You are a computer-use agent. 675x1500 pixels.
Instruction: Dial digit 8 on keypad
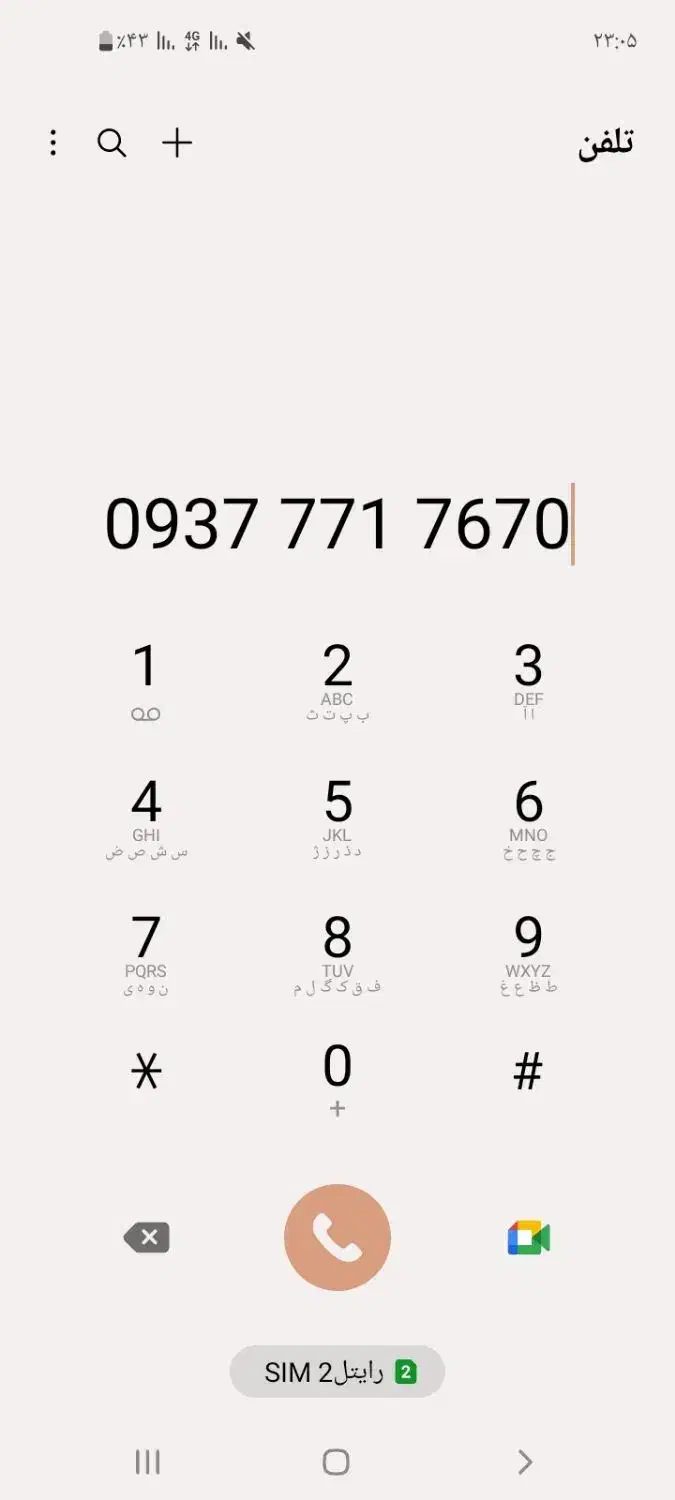[337, 952]
